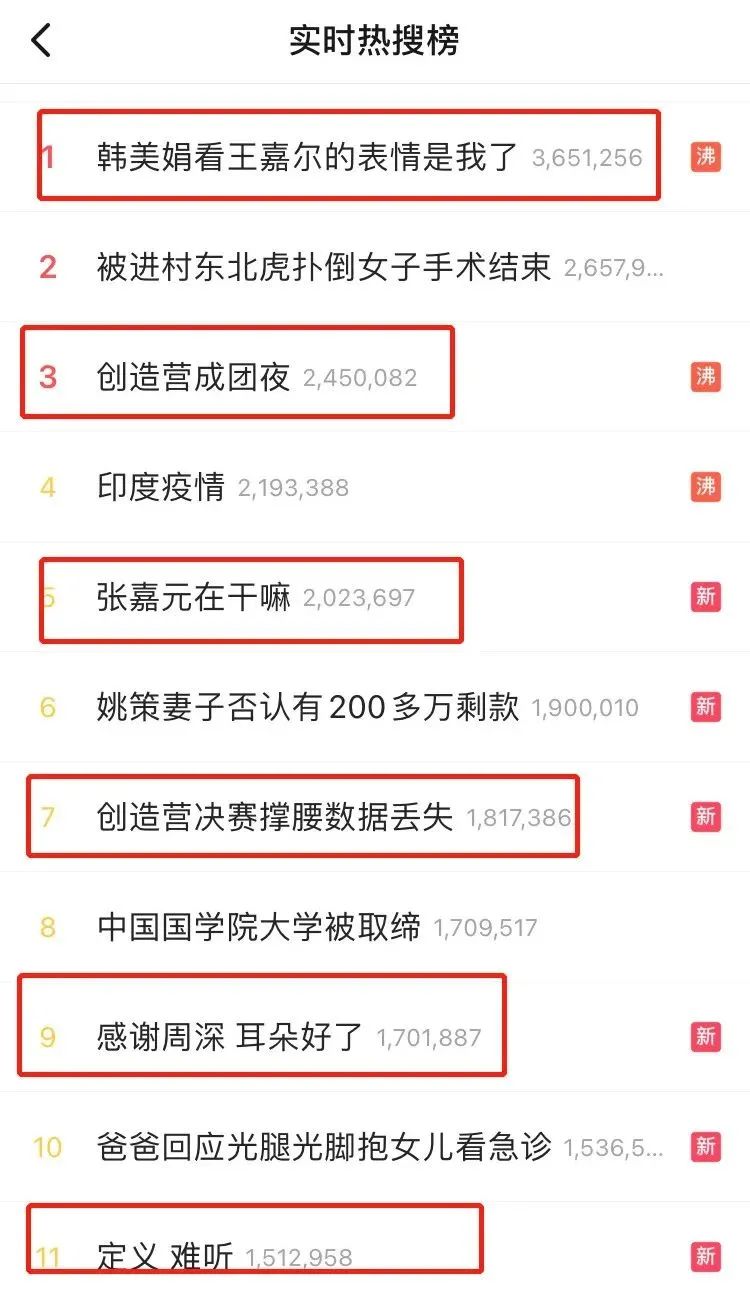Go back using the top-left arrow
The width and height of the screenshot is (750, 1290).
point(41,42)
